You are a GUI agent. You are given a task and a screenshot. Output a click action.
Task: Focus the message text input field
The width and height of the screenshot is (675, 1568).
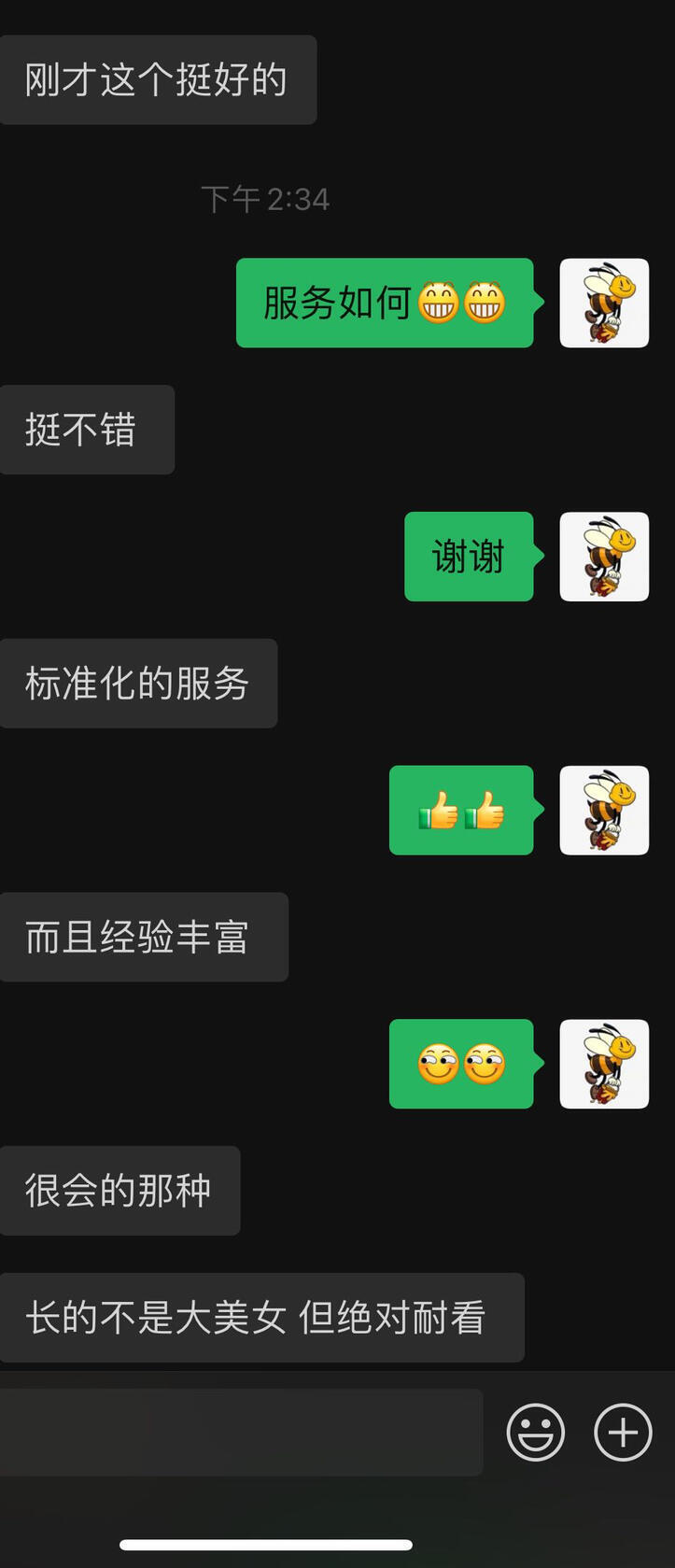(x=241, y=1432)
